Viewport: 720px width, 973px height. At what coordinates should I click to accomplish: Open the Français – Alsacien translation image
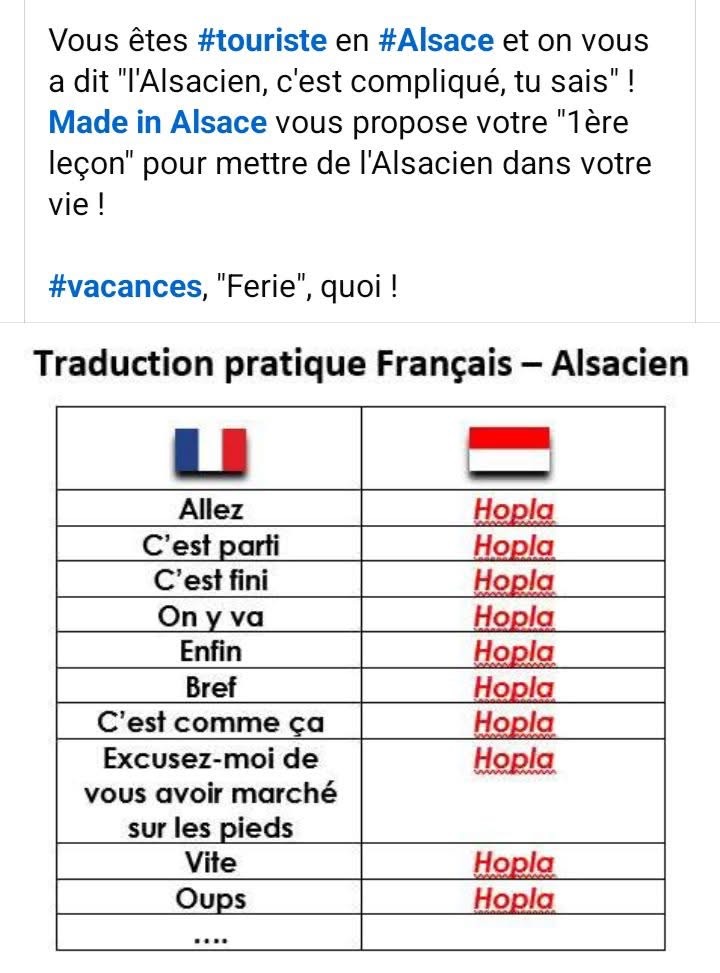(x=360, y=650)
